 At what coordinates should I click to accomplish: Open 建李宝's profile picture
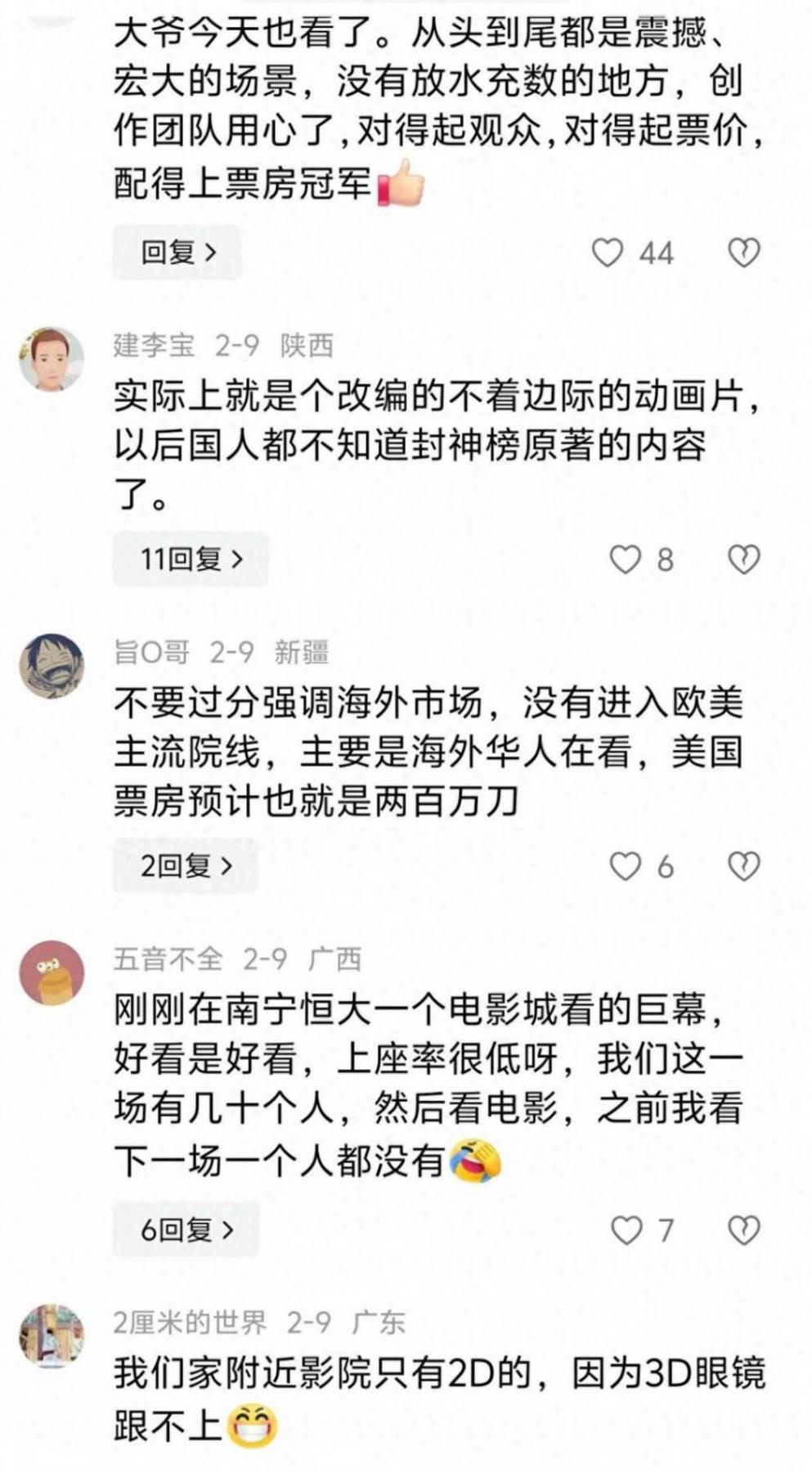[x=52, y=360]
